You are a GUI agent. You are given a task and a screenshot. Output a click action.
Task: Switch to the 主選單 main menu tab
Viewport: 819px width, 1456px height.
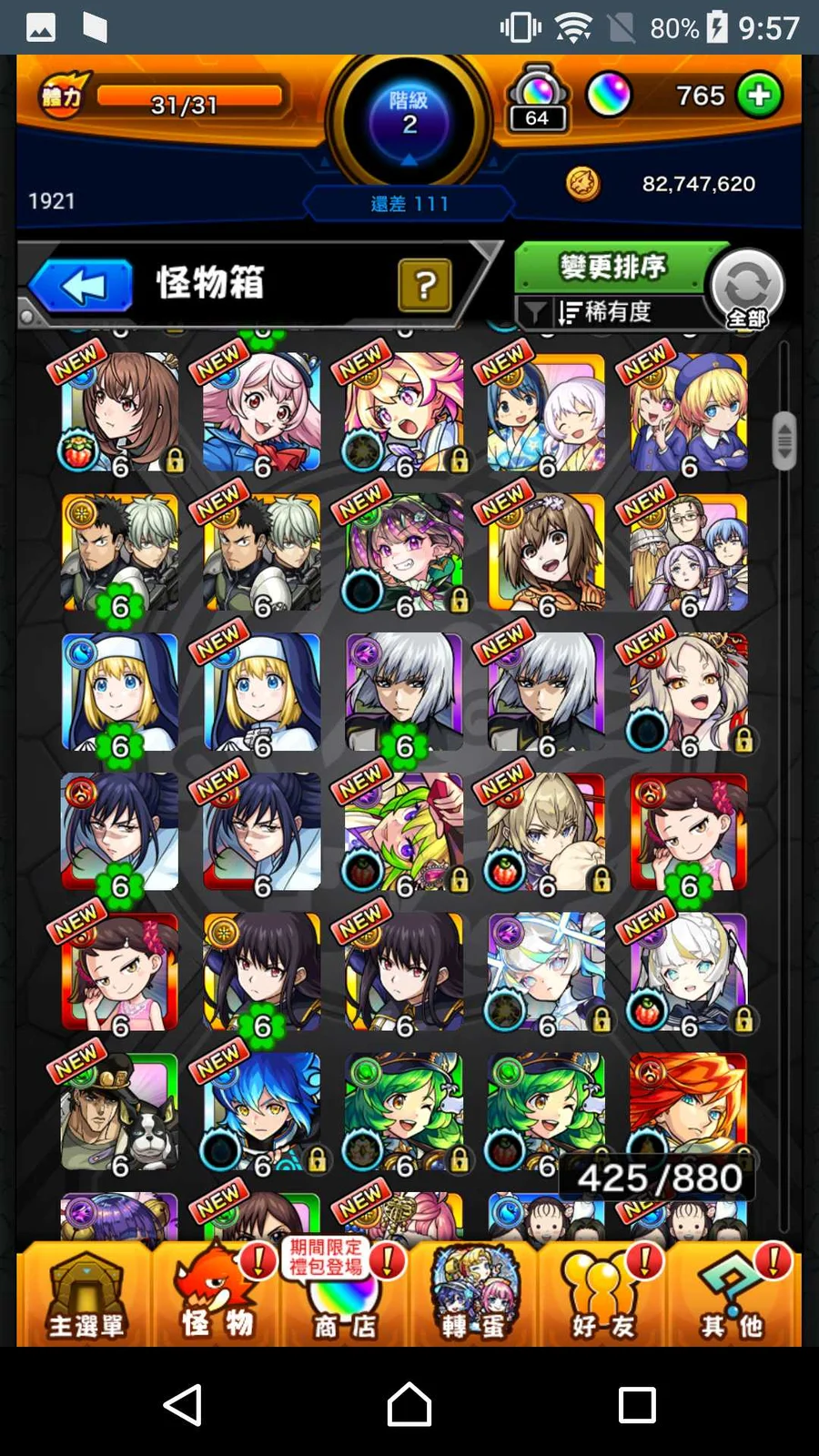tap(86, 1294)
